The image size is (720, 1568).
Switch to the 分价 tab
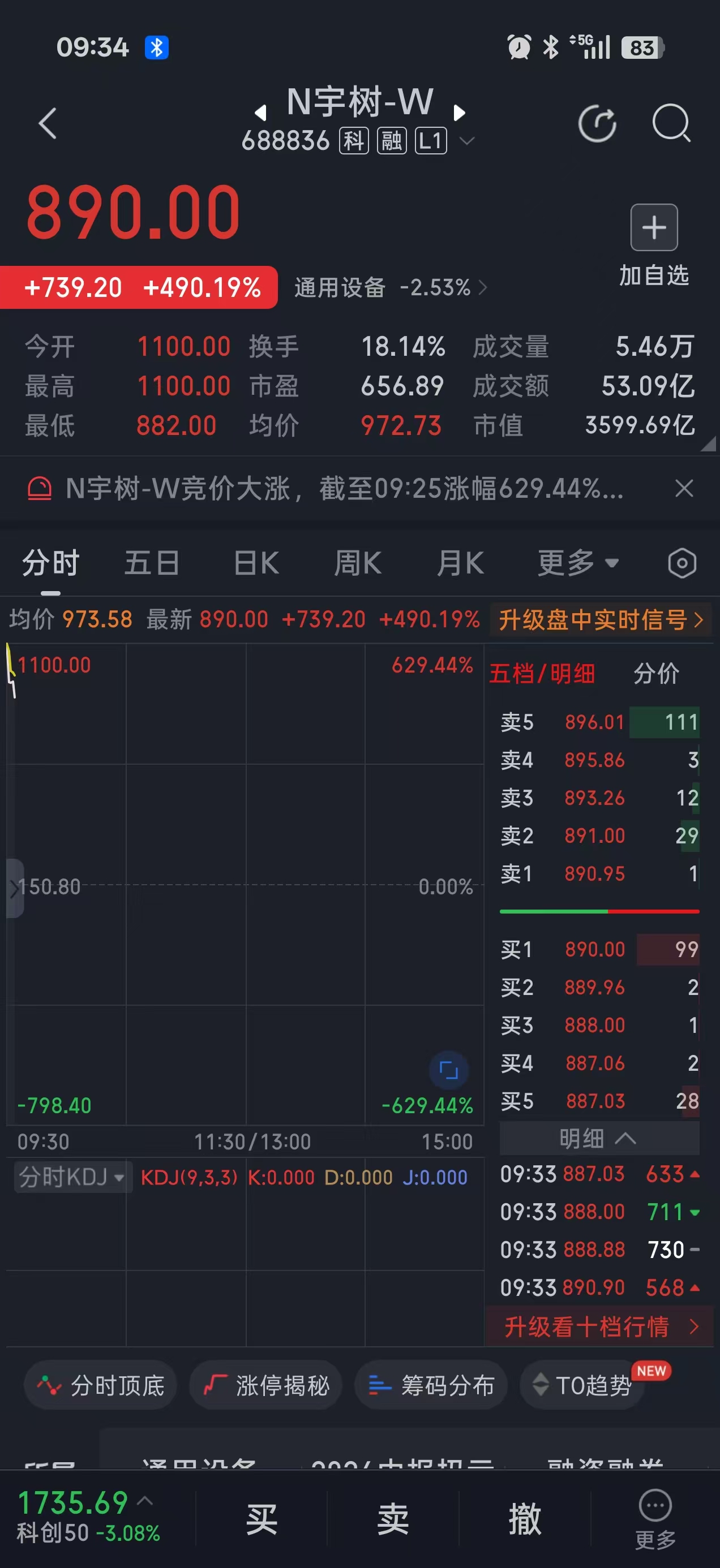(656, 673)
